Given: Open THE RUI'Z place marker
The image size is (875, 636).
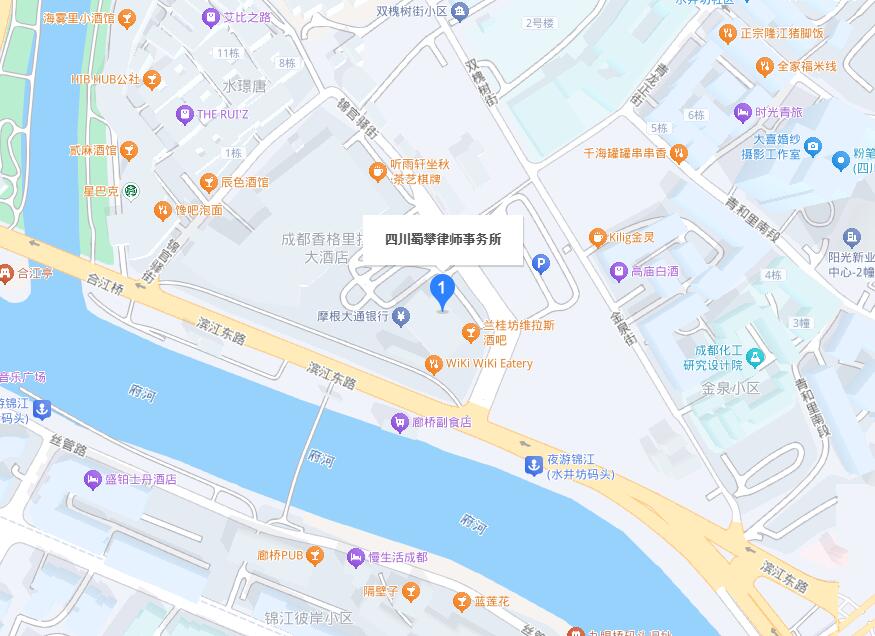Looking at the screenshot, I should [x=184, y=114].
